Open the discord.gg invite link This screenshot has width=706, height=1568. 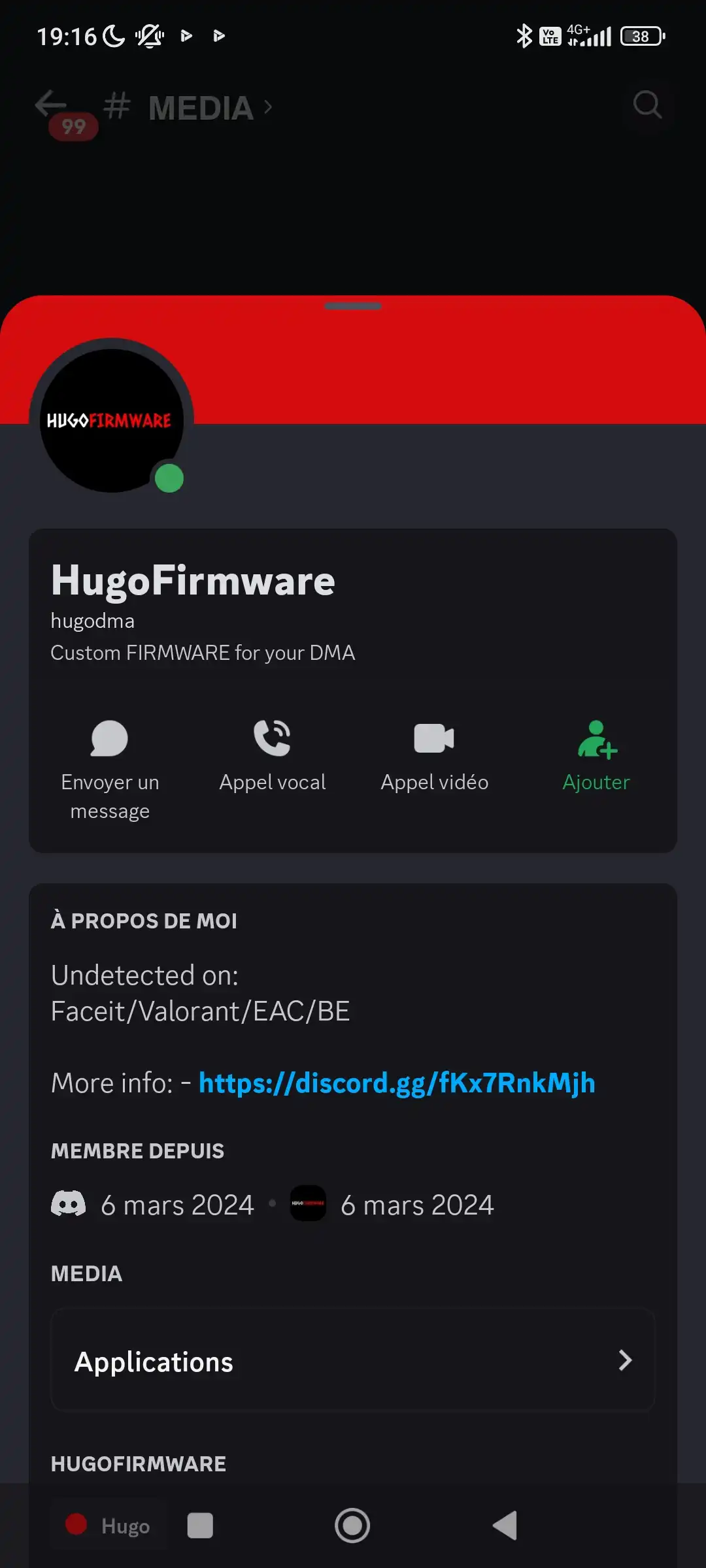pos(397,1083)
